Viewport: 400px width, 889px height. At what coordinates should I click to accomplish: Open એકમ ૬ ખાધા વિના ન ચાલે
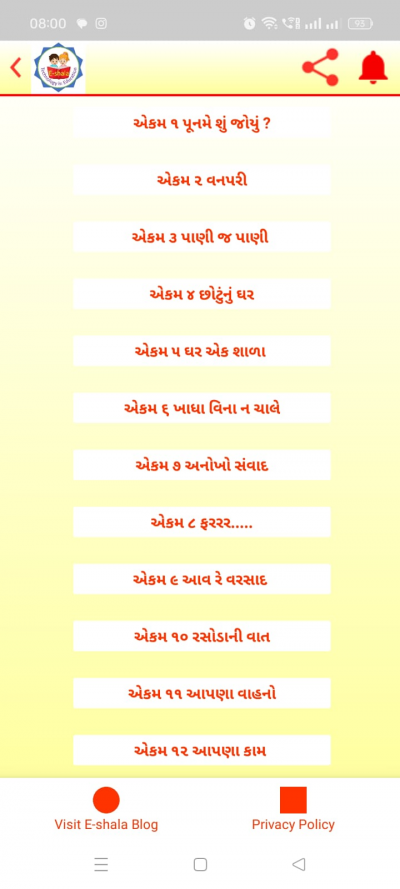coord(202,408)
